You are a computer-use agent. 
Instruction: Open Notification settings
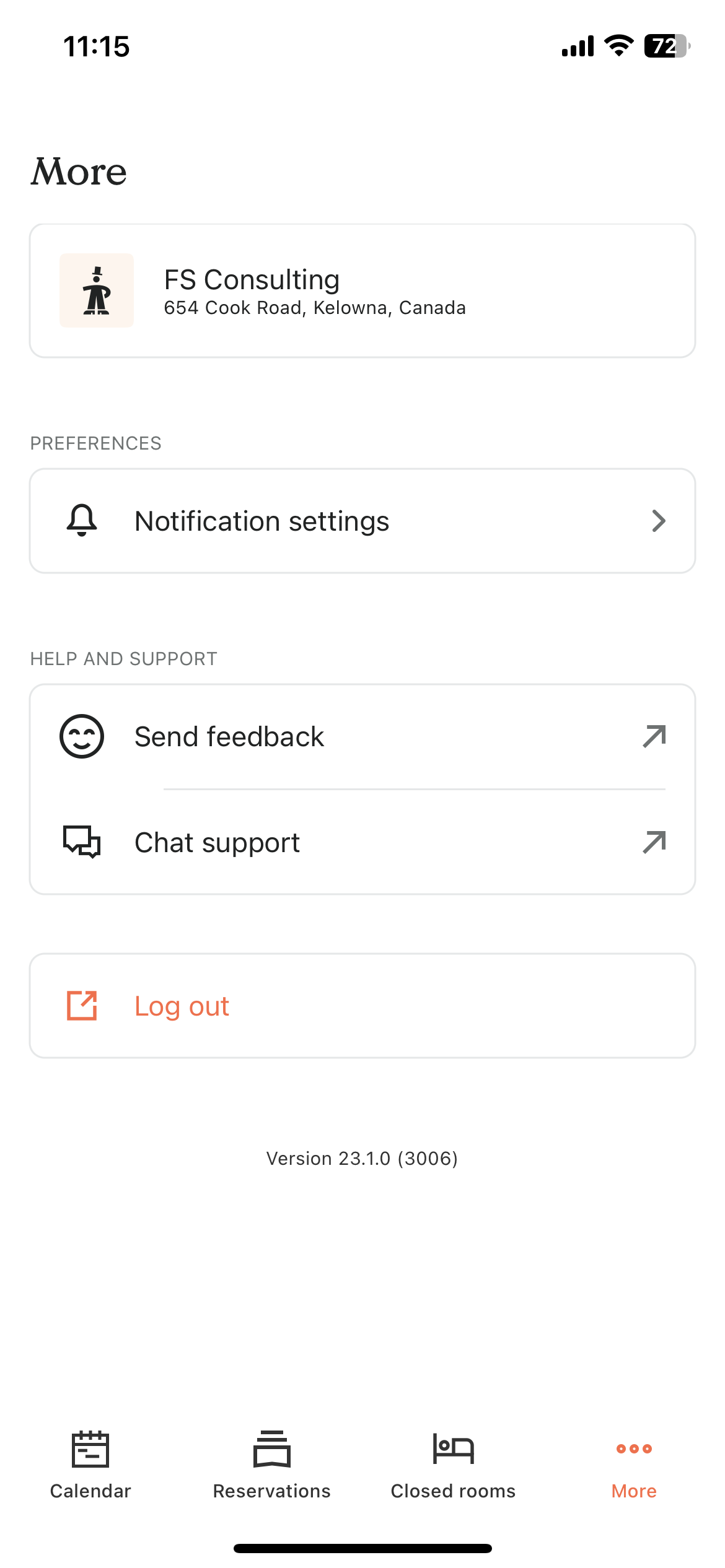coord(362,521)
